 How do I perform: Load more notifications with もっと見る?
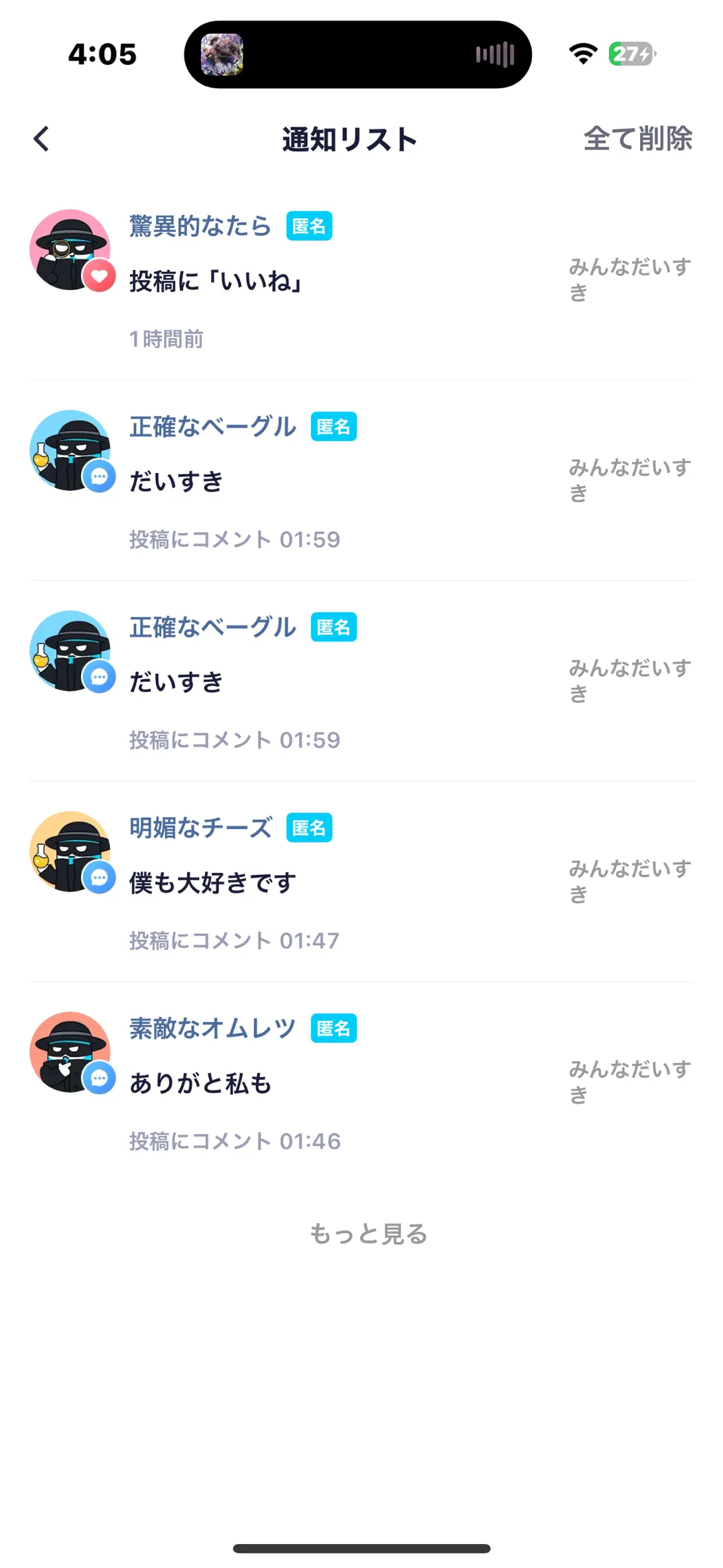(368, 1234)
